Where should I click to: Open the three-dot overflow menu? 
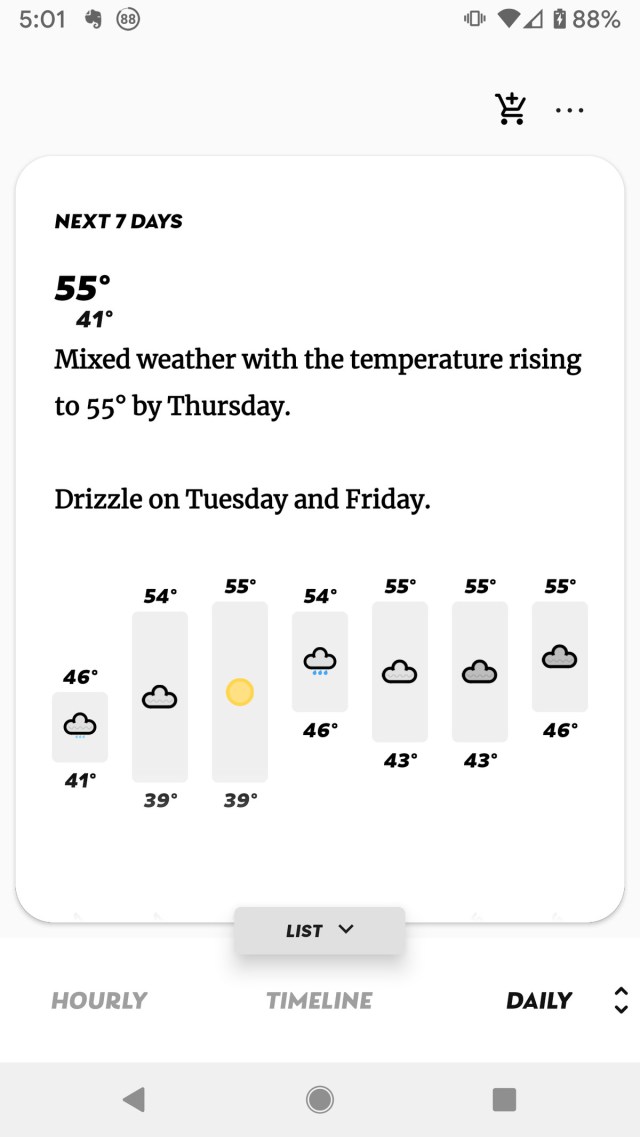(x=569, y=111)
